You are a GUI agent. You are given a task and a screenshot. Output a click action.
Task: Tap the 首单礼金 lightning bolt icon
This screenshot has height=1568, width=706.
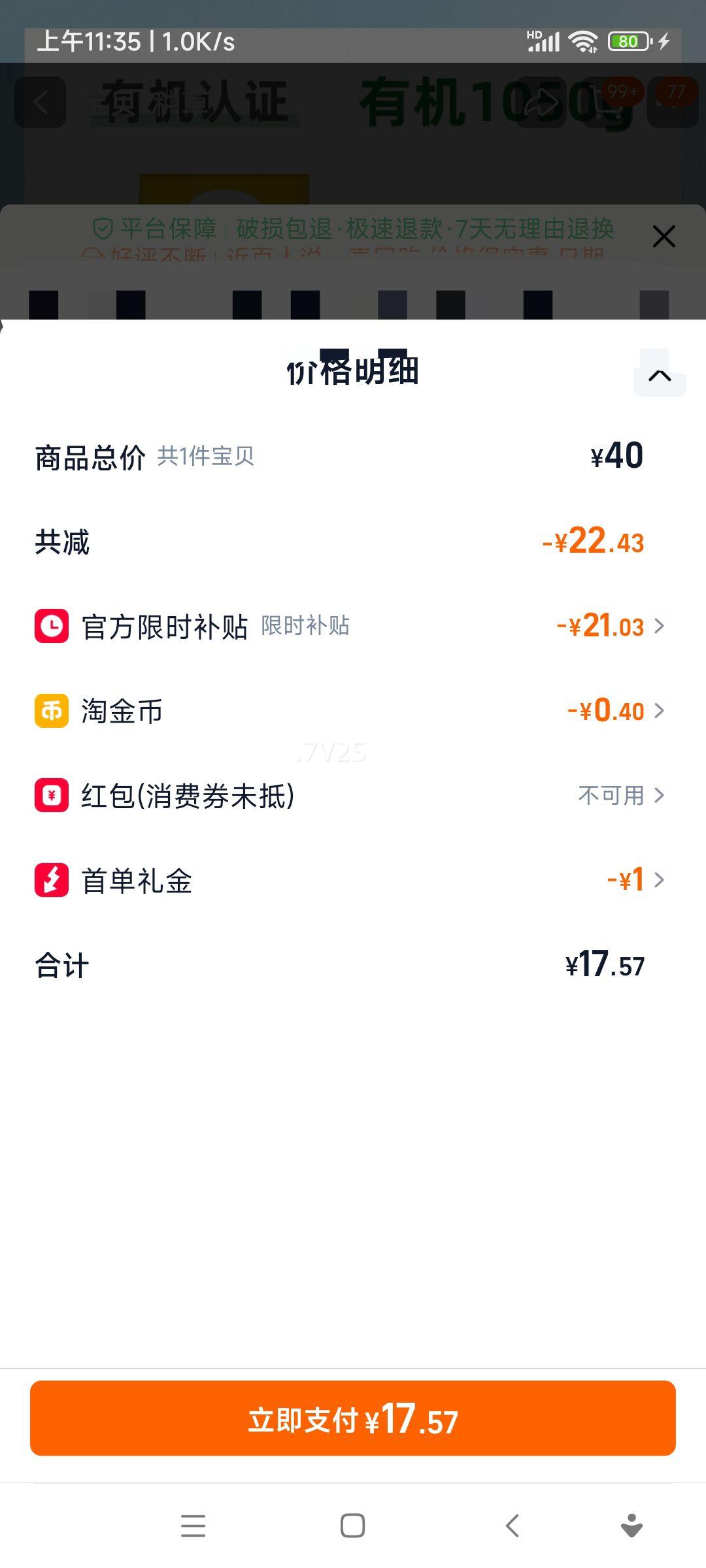tap(50, 880)
